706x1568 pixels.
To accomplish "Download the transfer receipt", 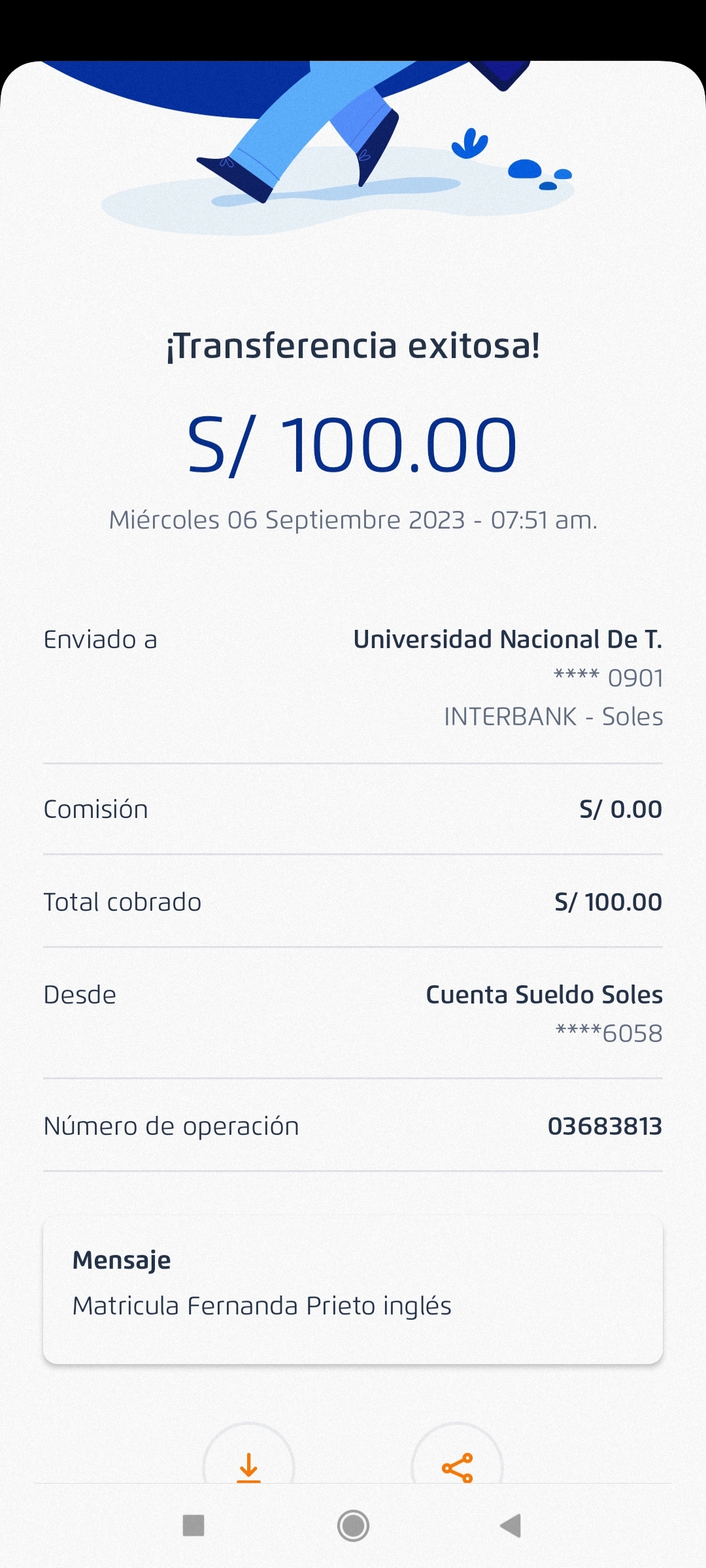I will (248, 1466).
